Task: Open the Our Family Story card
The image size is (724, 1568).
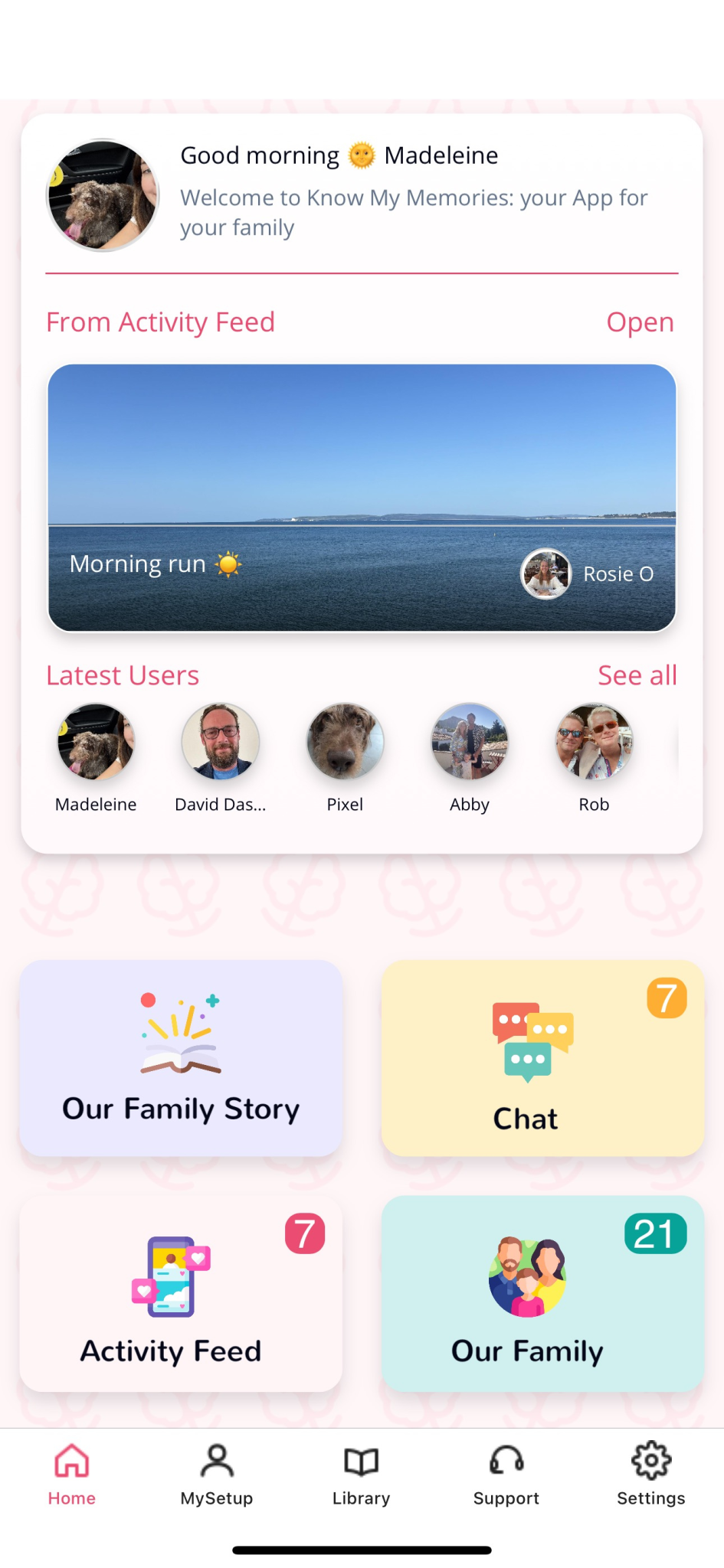Action: point(181,1058)
